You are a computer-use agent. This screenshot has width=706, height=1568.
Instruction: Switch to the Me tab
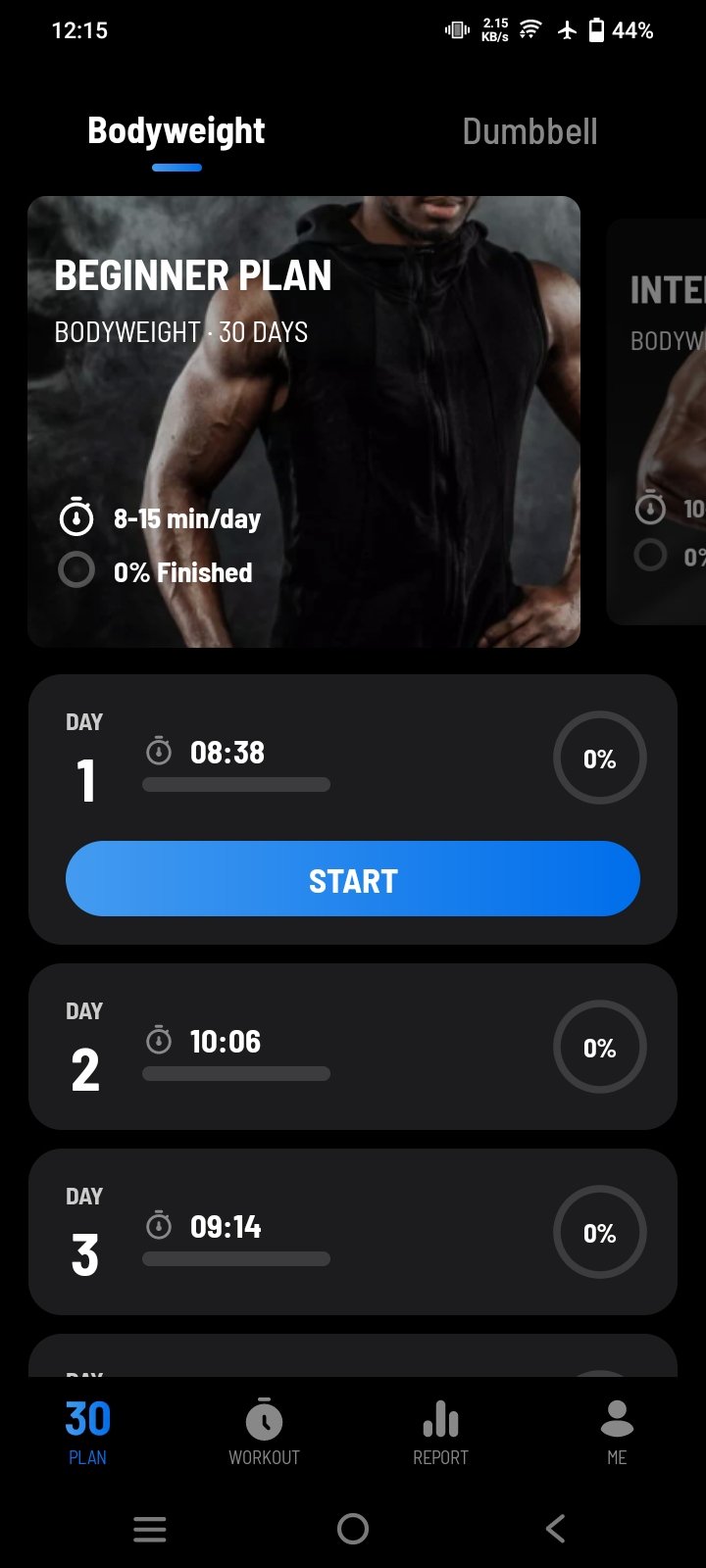click(x=617, y=1433)
